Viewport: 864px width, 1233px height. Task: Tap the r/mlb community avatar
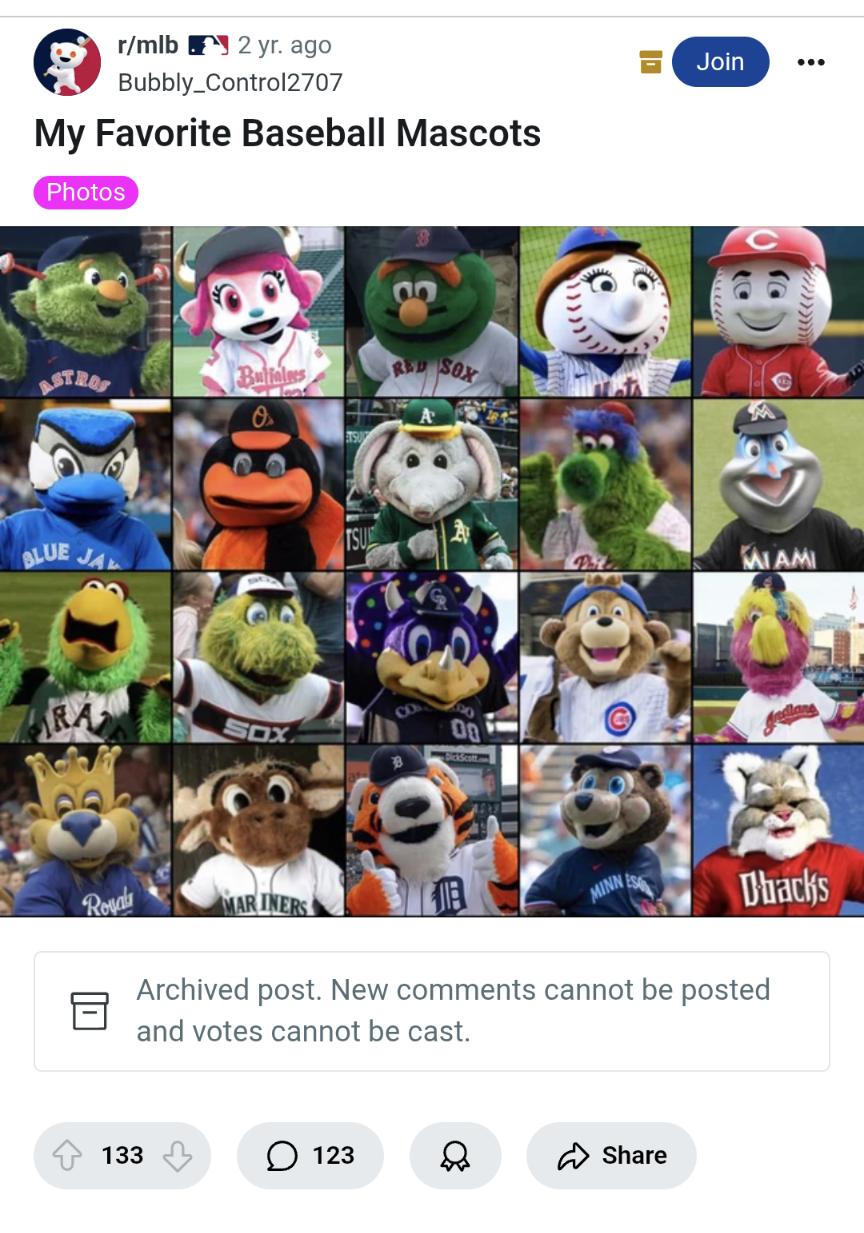coord(67,62)
